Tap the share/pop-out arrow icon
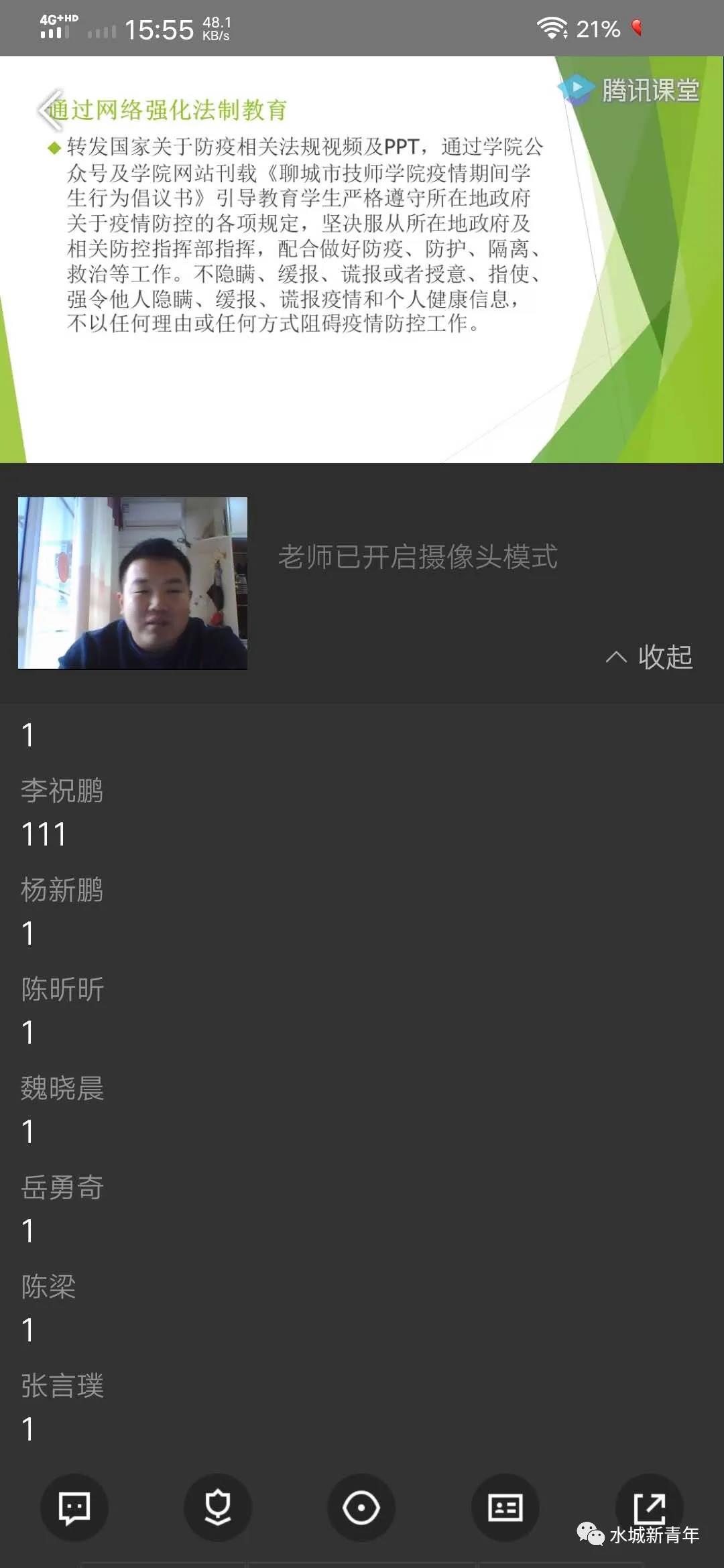 click(x=649, y=1507)
